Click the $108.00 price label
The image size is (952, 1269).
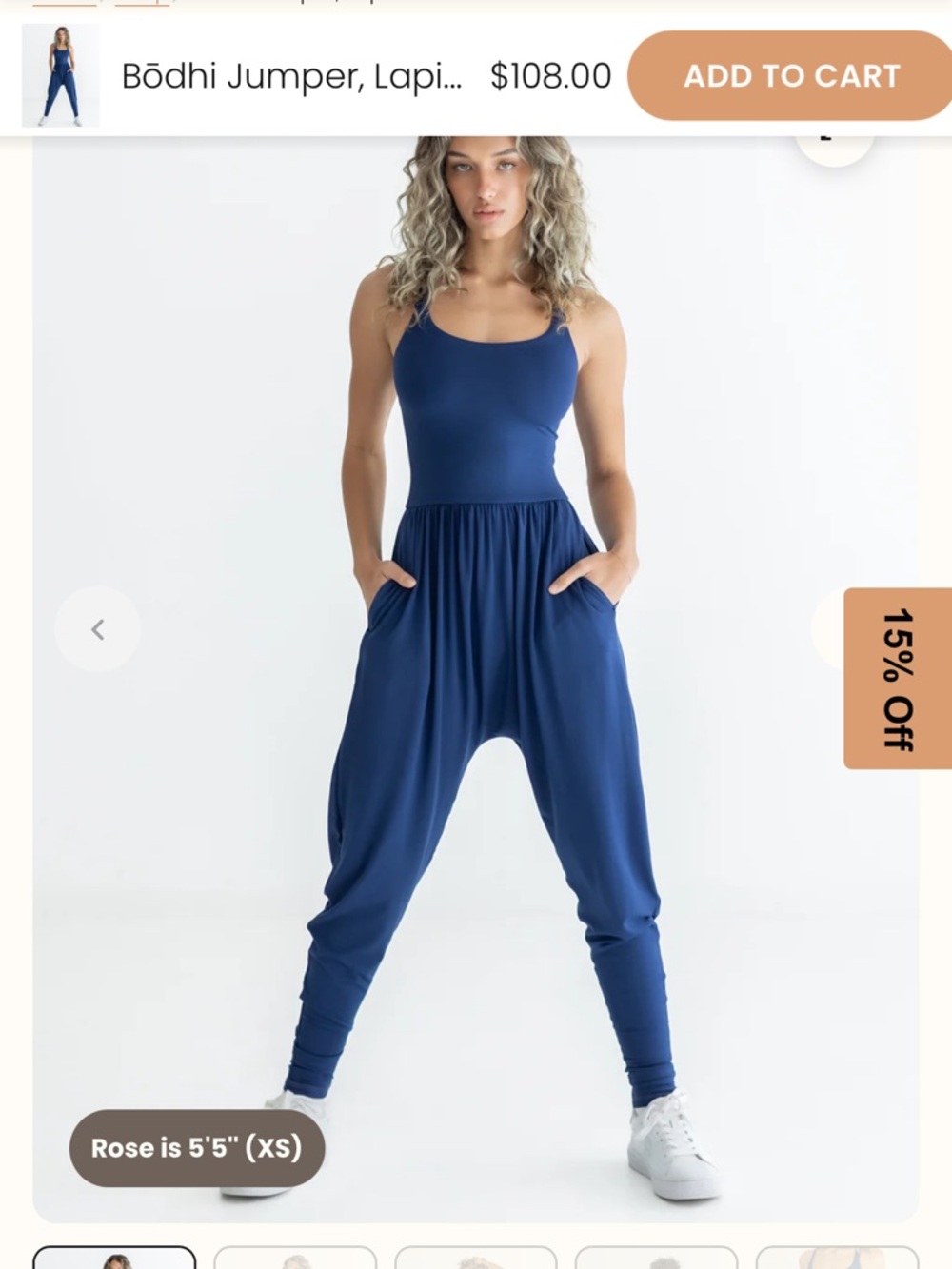coord(548,76)
